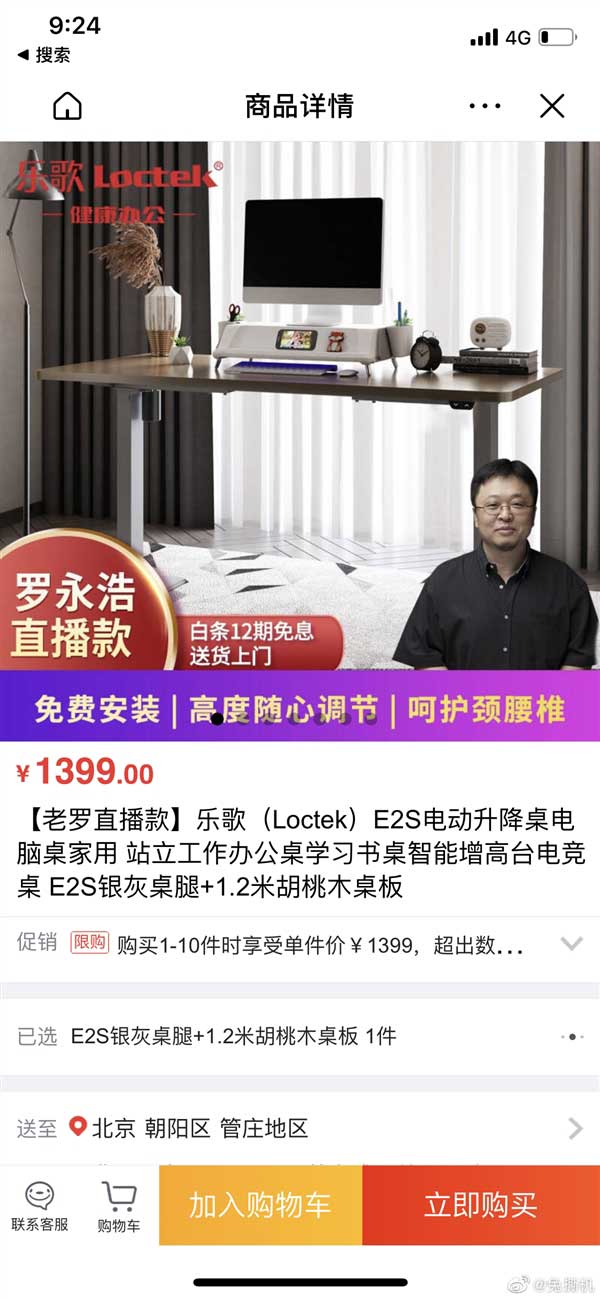Open the 购物车 shopping cart
This screenshot has width=600, height=1299.
(118, 1205)
